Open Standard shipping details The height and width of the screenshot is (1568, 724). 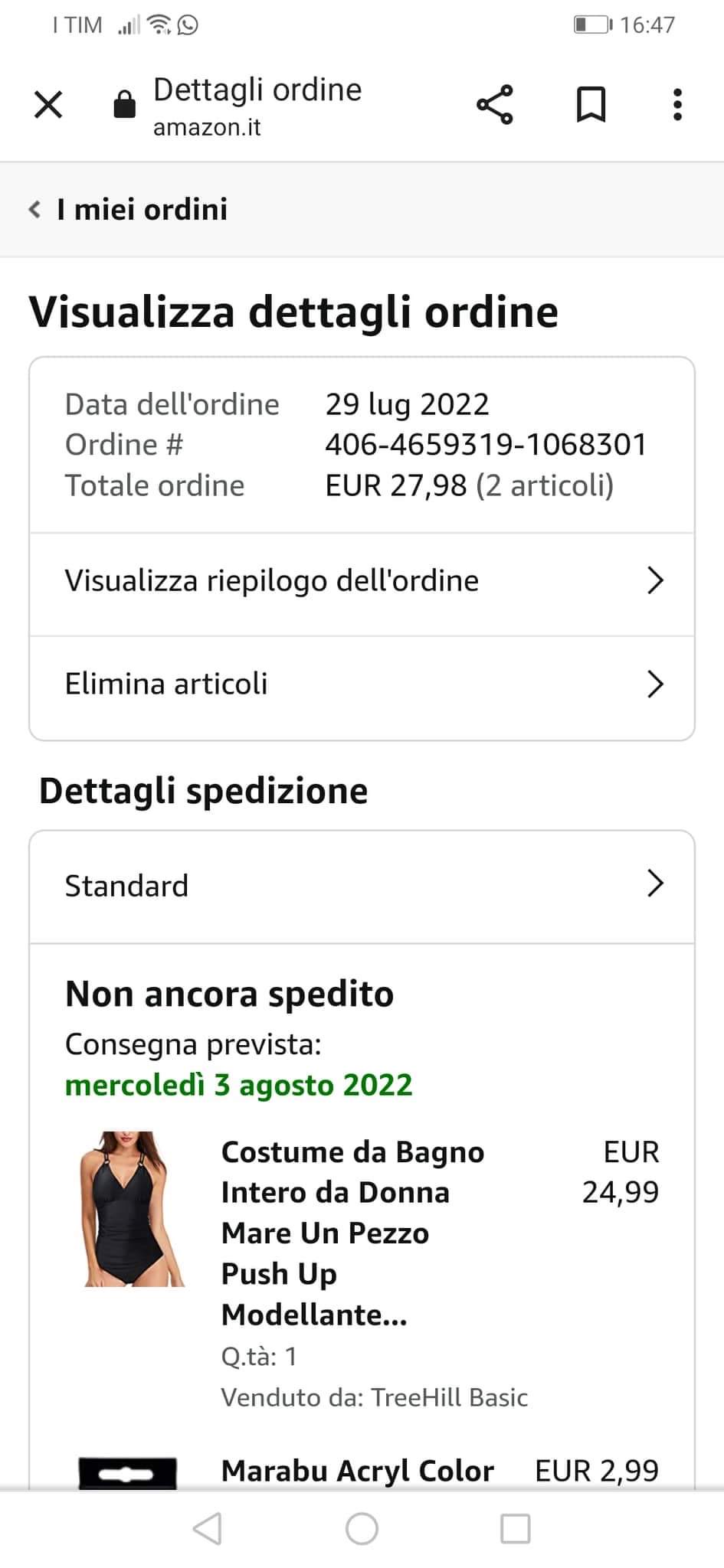click(x=362, y=886)
